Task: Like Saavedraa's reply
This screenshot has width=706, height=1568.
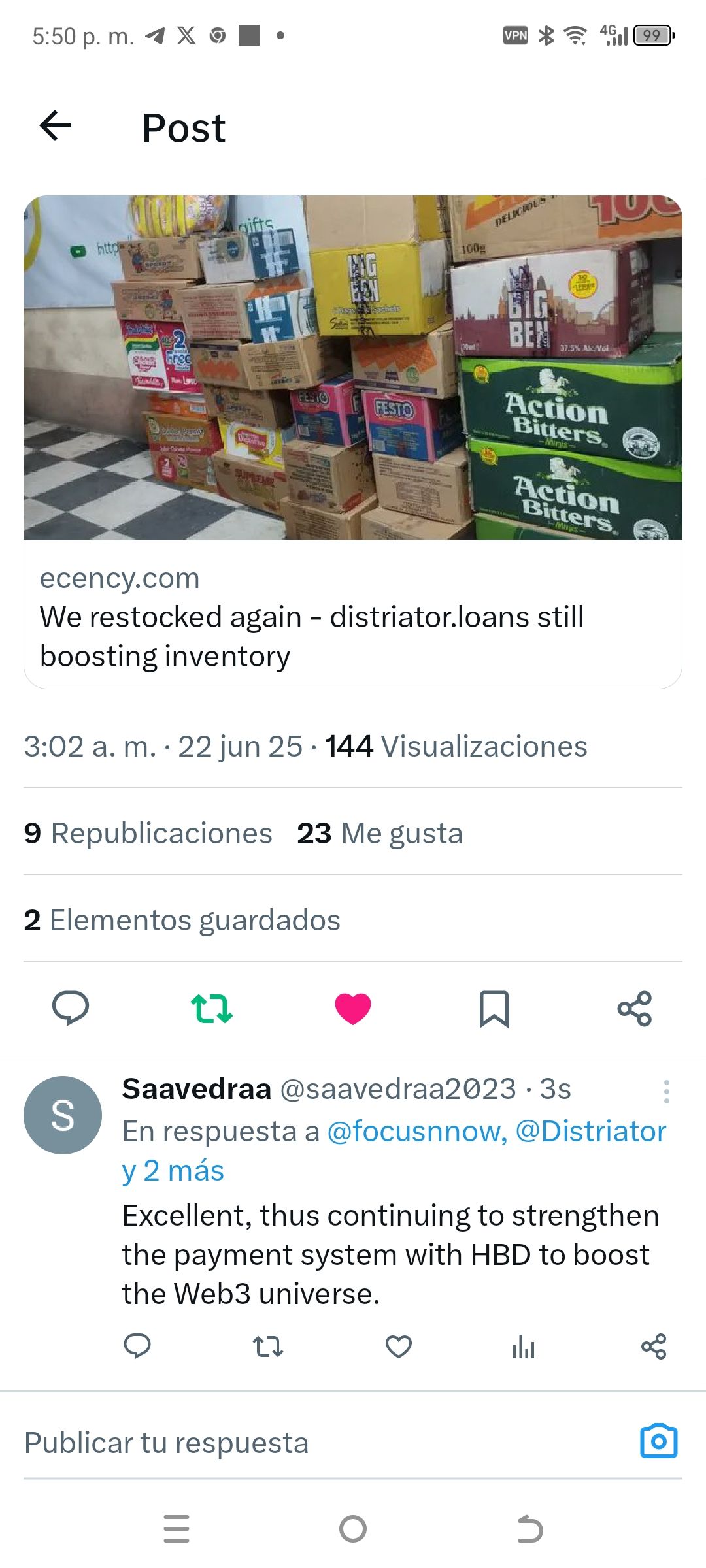Action: pyautogui.click(x=399, y=1347)
